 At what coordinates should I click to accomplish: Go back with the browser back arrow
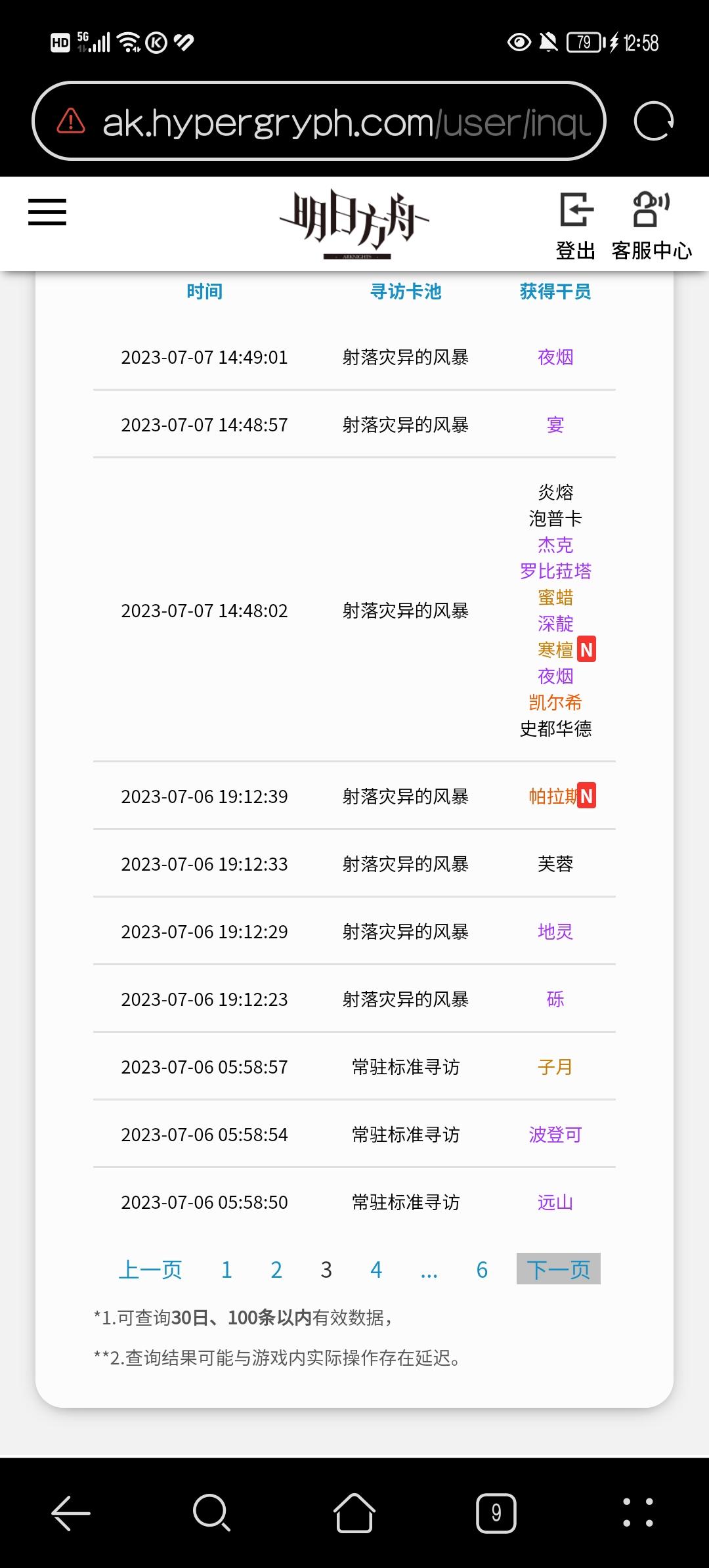(71, 1513)
